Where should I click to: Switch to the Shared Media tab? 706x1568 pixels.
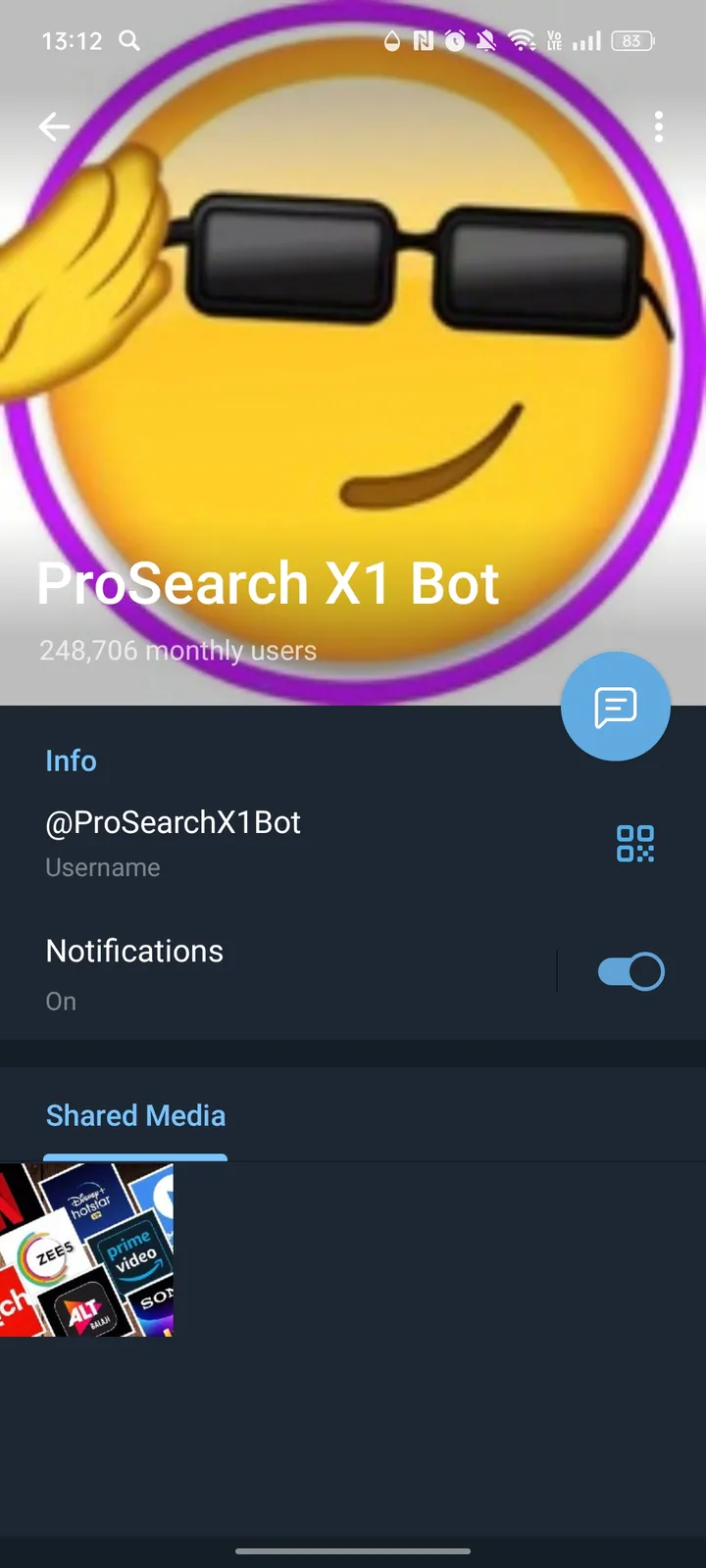pyautogui.click(x=135, y=1115)
